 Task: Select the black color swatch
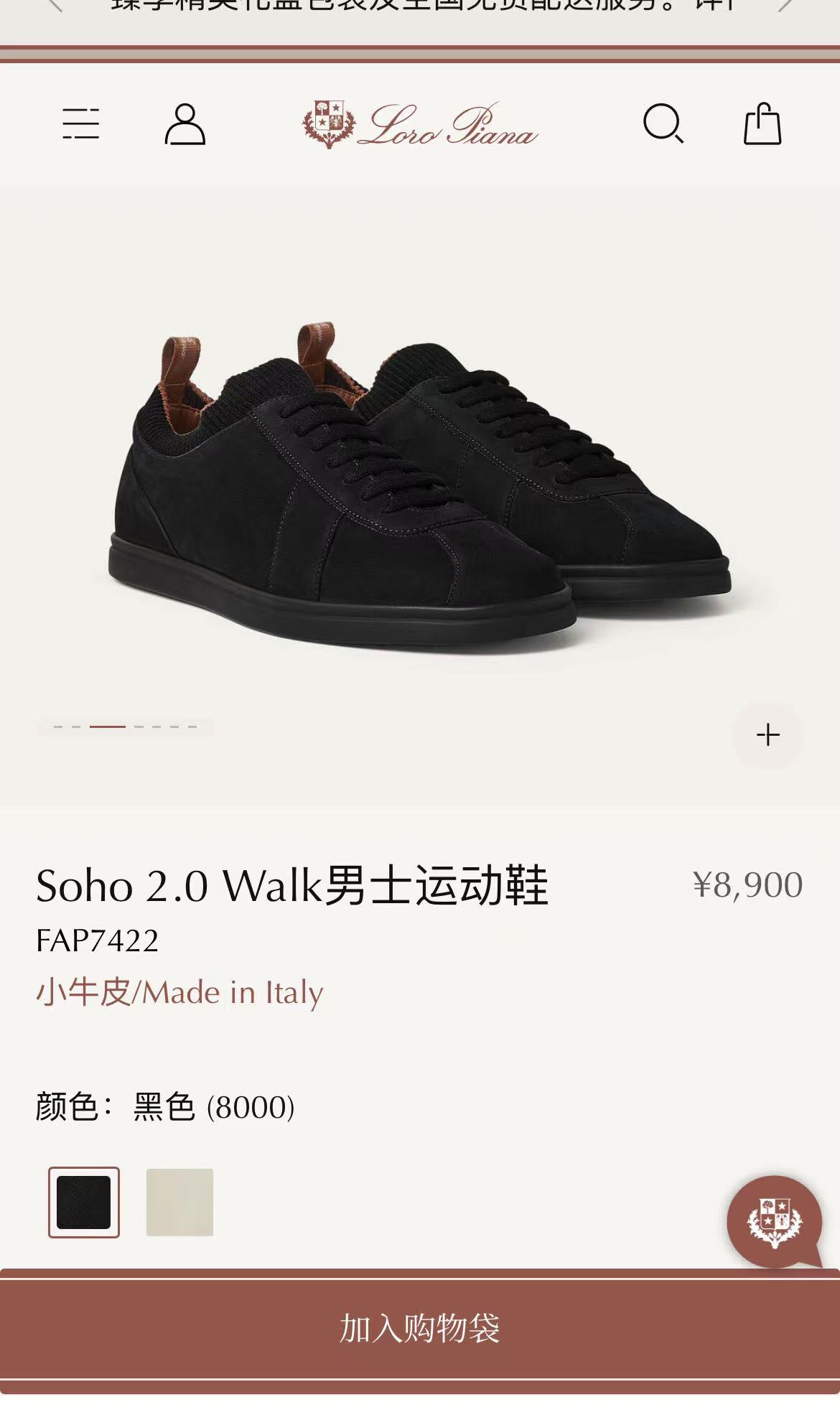coord(84,1203)
